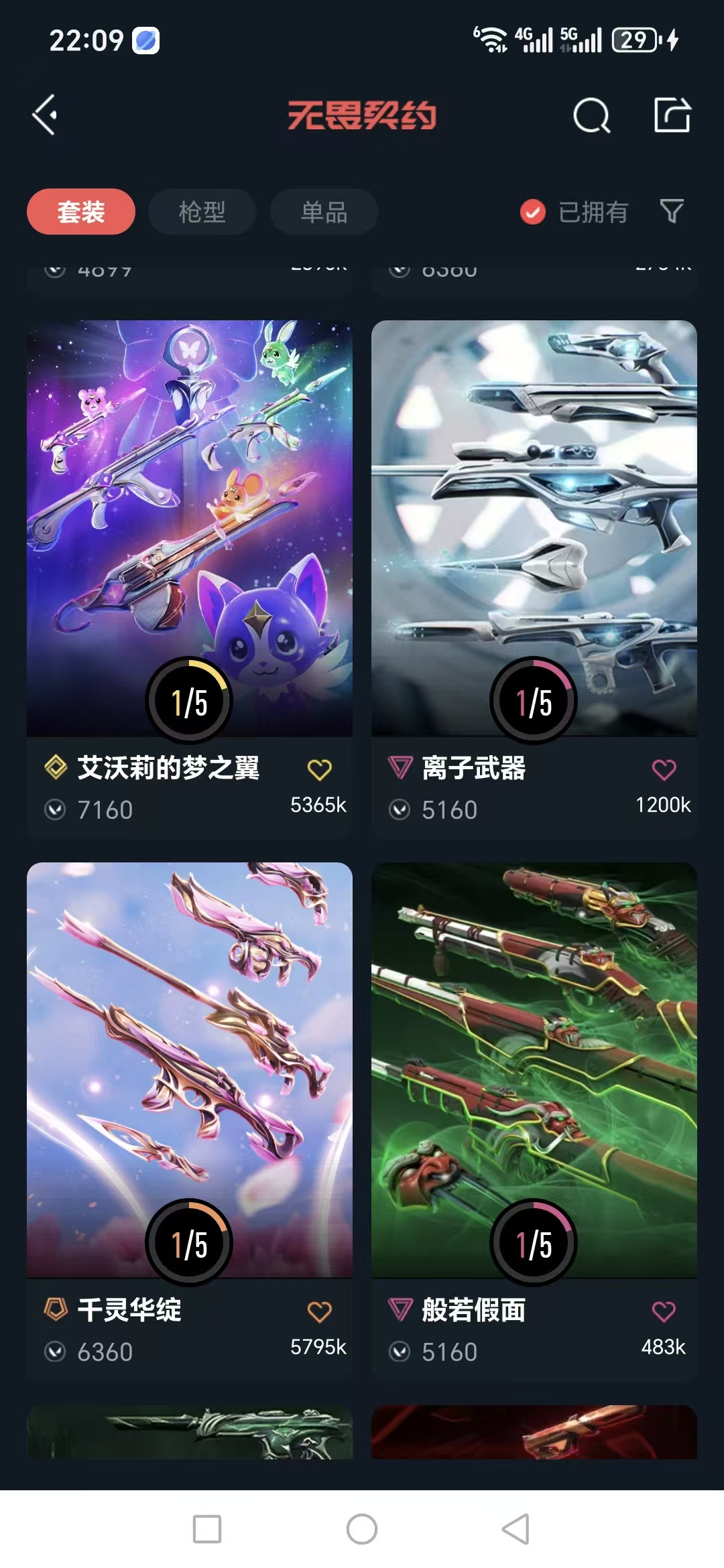Screen dimensions: 724x1568
Task: Tap the 无畏契约 title logo
Action: coord(362,115)
